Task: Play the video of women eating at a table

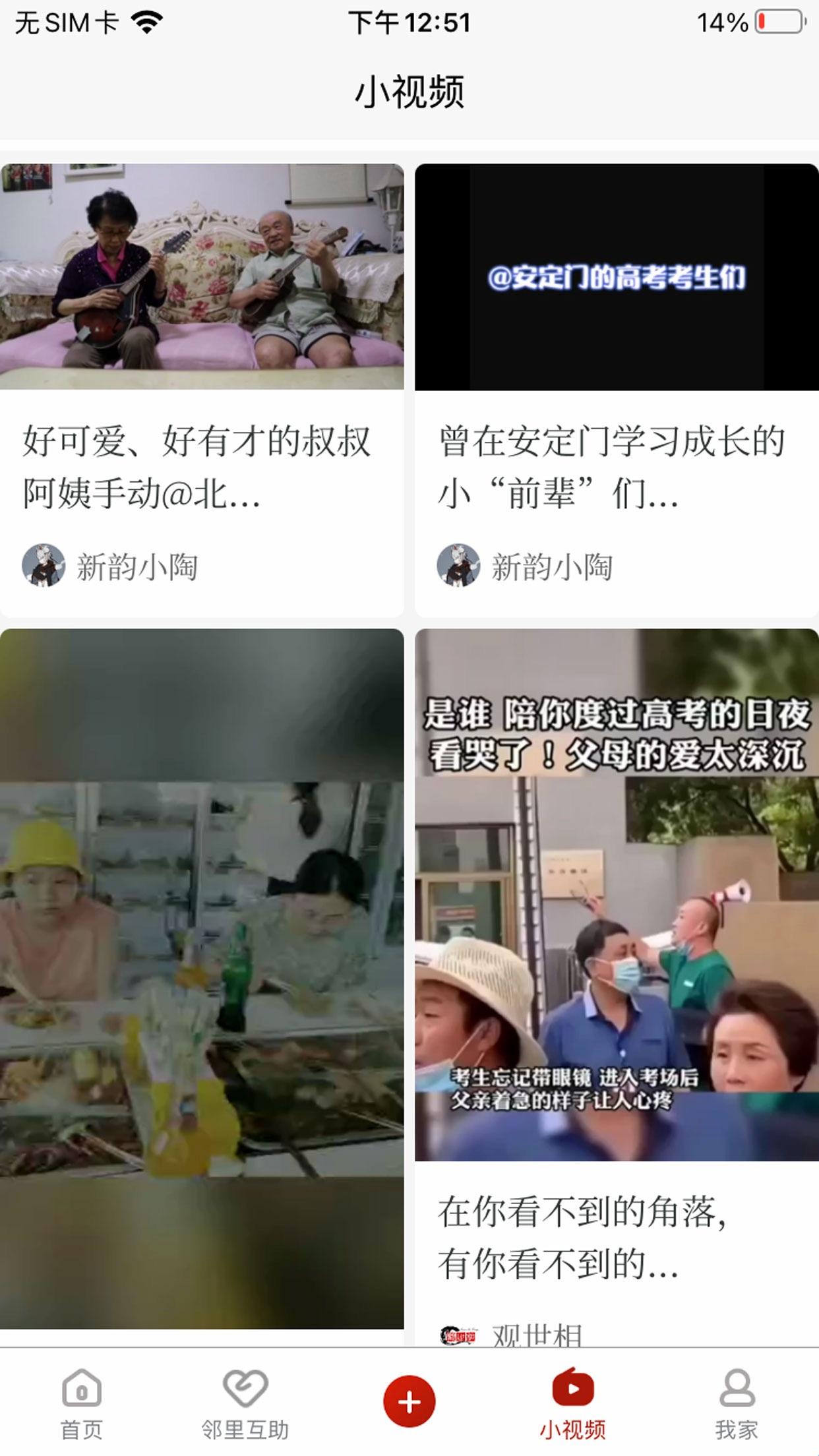Action: click(201, 976)
